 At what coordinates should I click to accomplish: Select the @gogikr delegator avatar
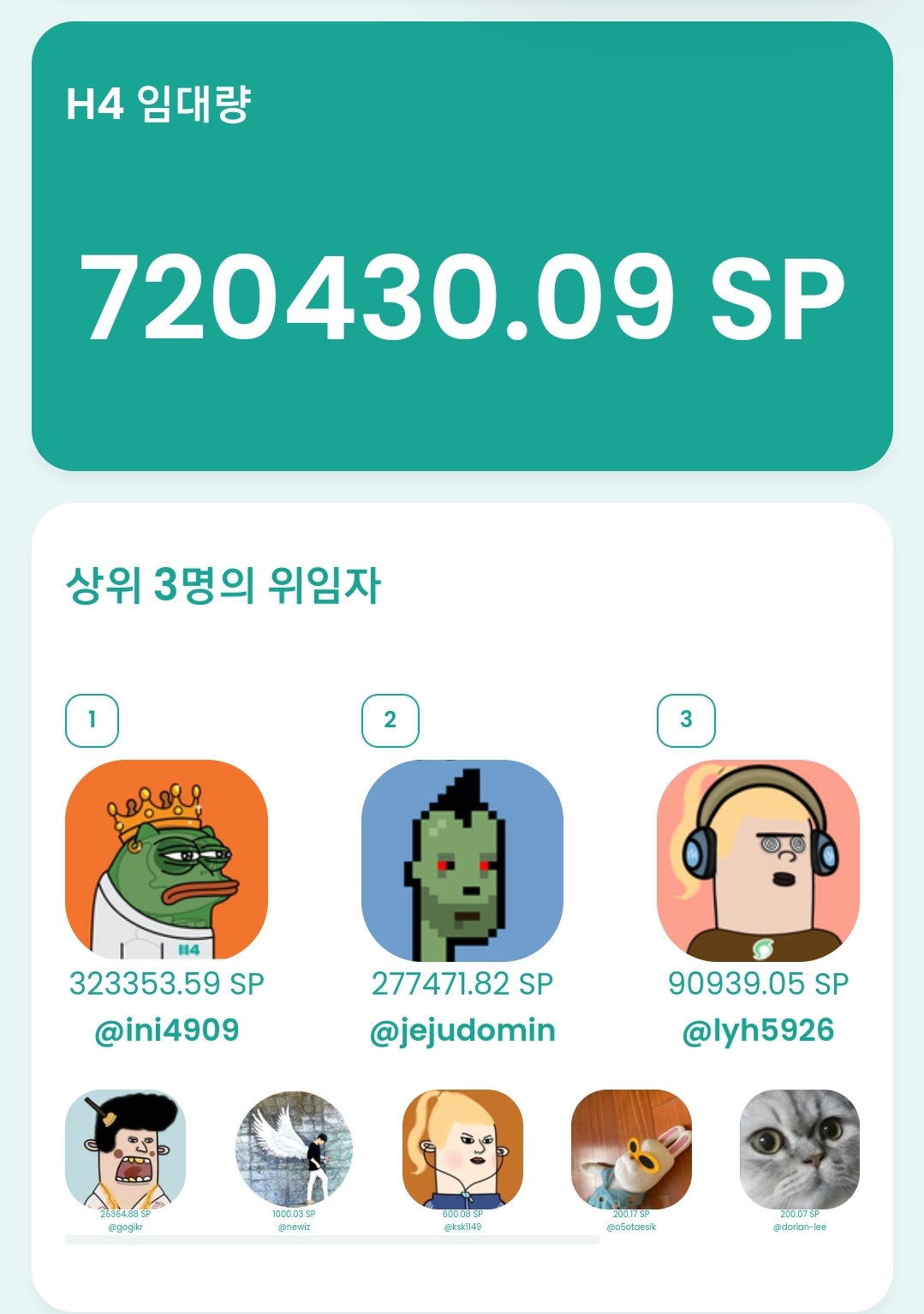point(125,1149)
